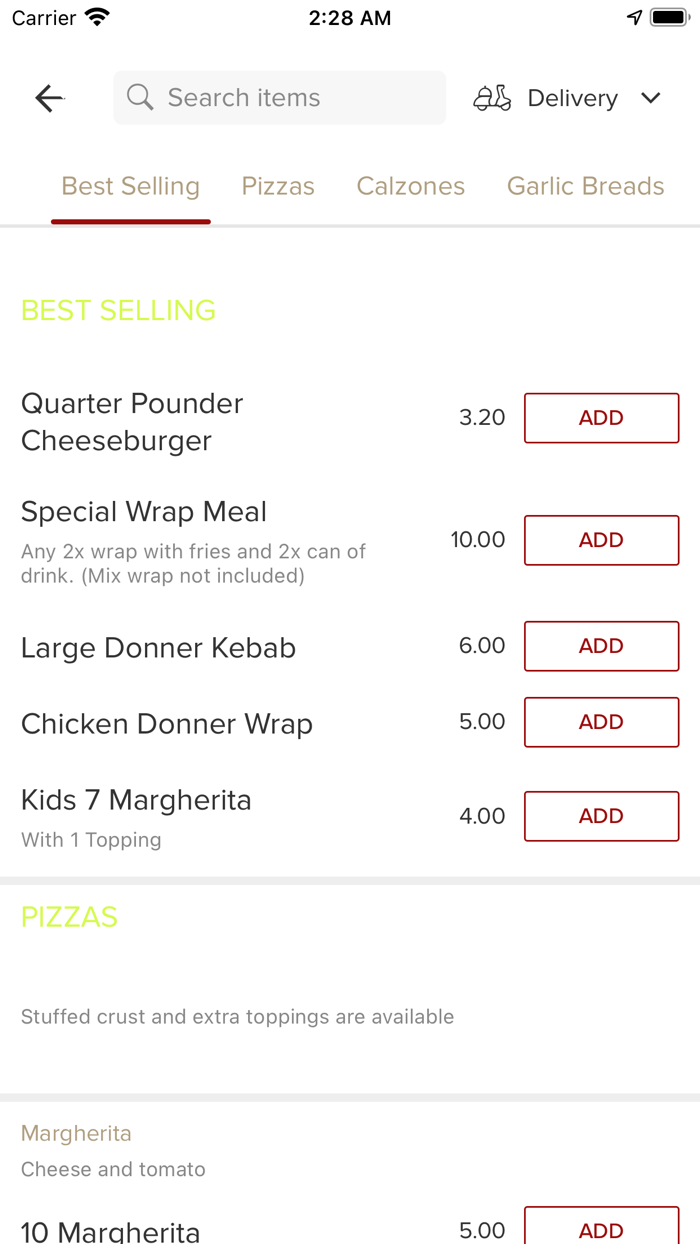This screenshot has width=700, height=1244.
Task: Add Special Wrap Meal to order
Action: (x=602, y=540)
